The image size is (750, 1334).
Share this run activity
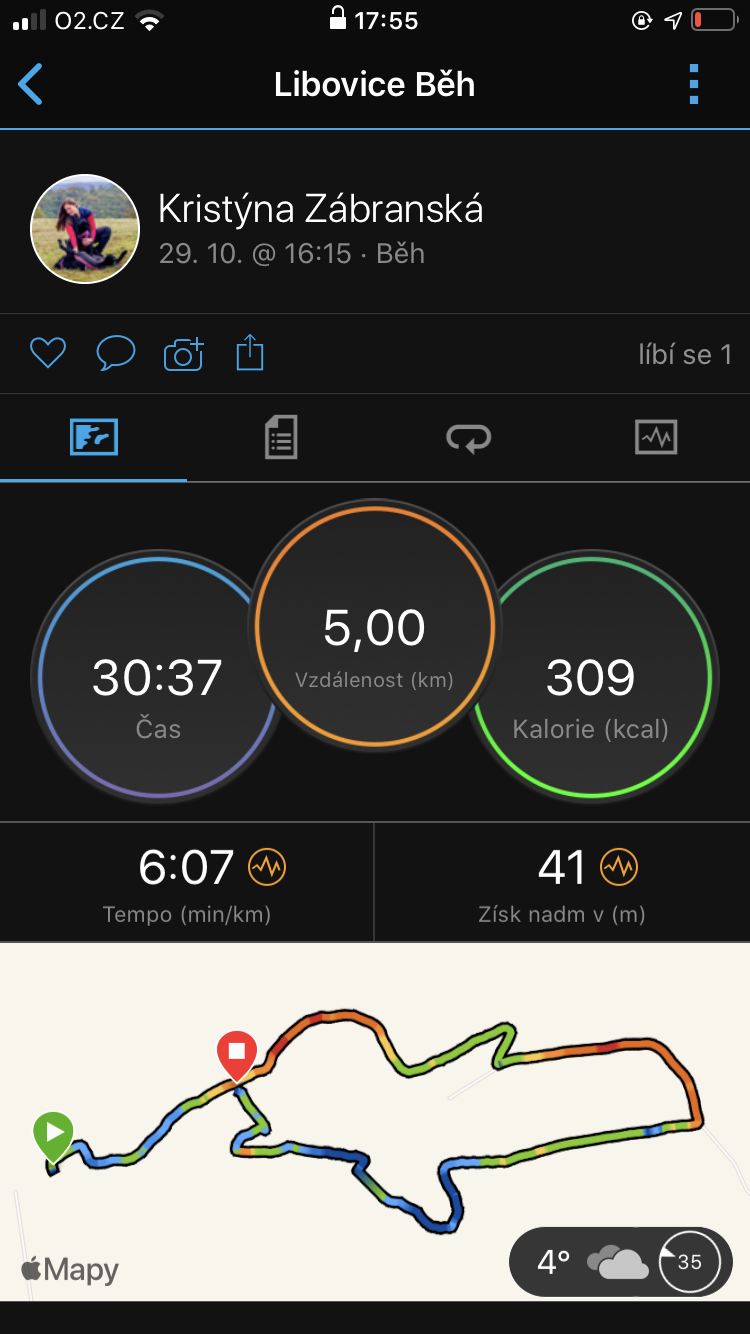[250, 353]
